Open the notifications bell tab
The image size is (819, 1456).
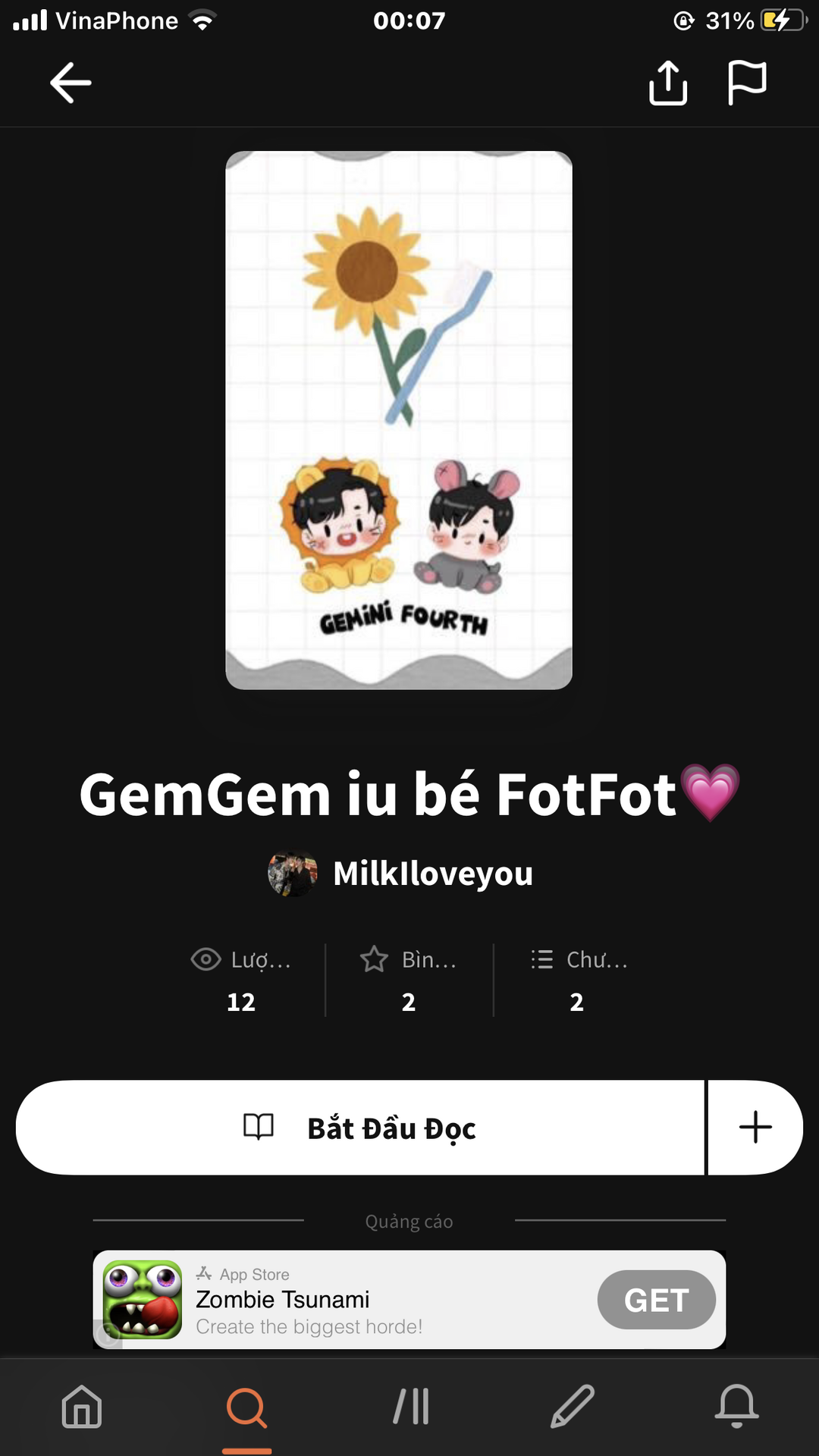(x=736, y=1407)
